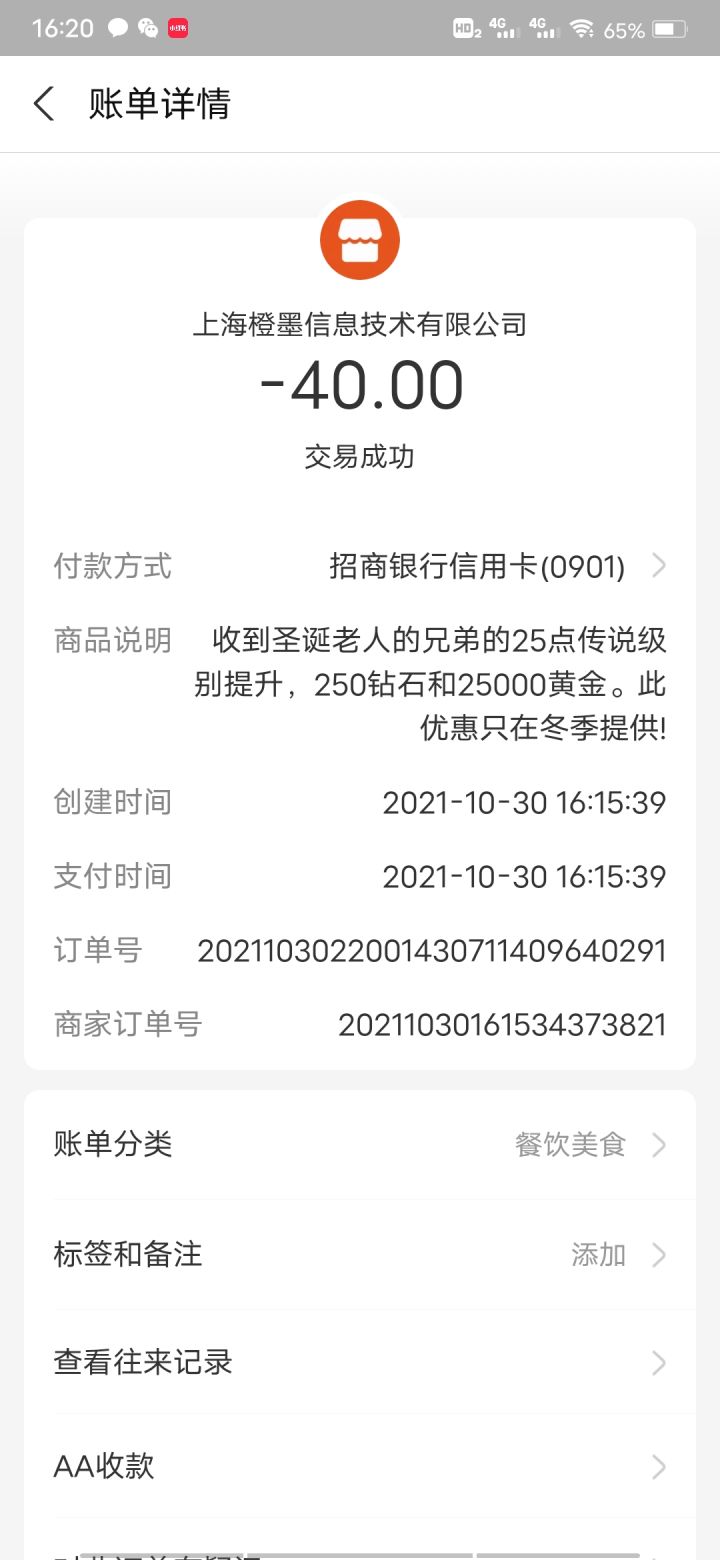Open 查看往来记录

coord(360,1362)
